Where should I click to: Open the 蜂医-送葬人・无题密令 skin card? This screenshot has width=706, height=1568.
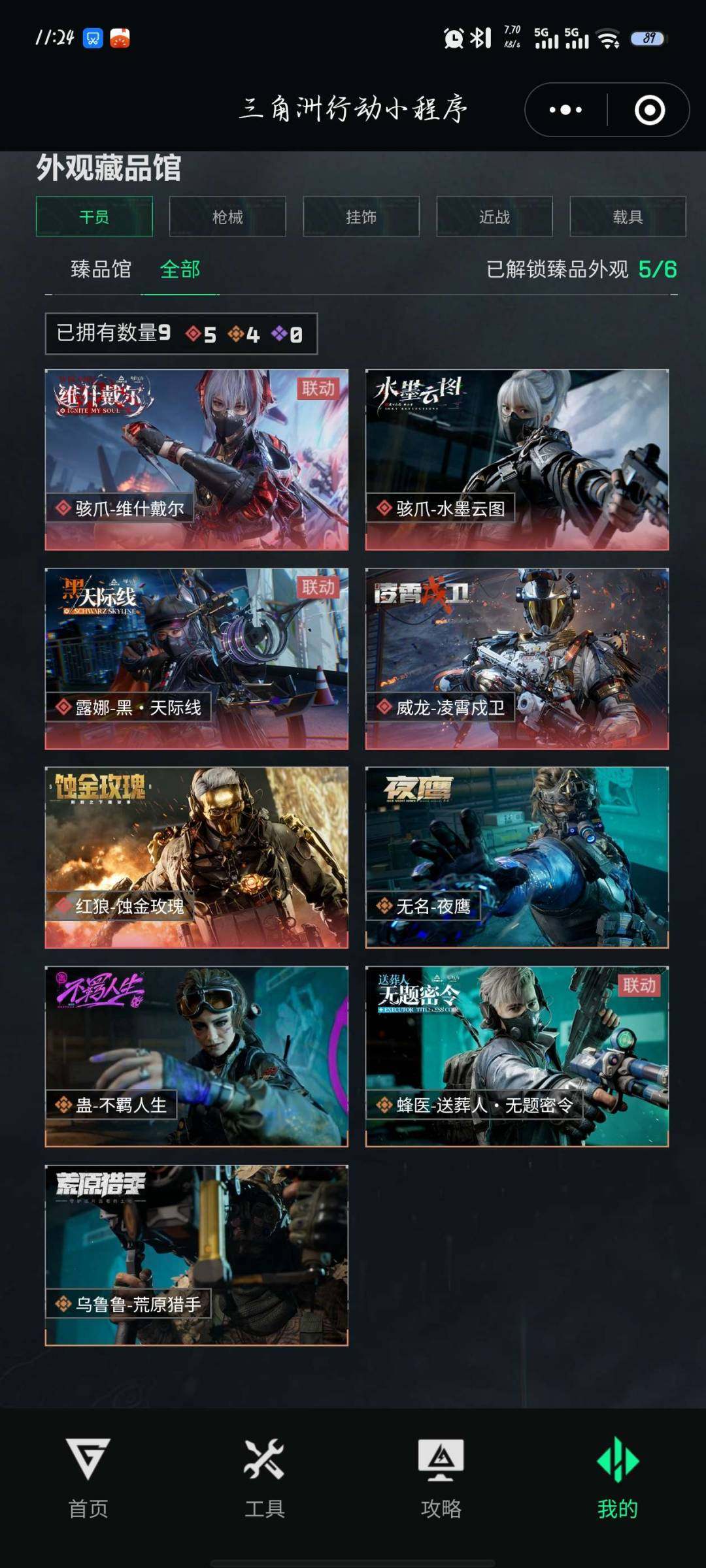[516, 1056]
